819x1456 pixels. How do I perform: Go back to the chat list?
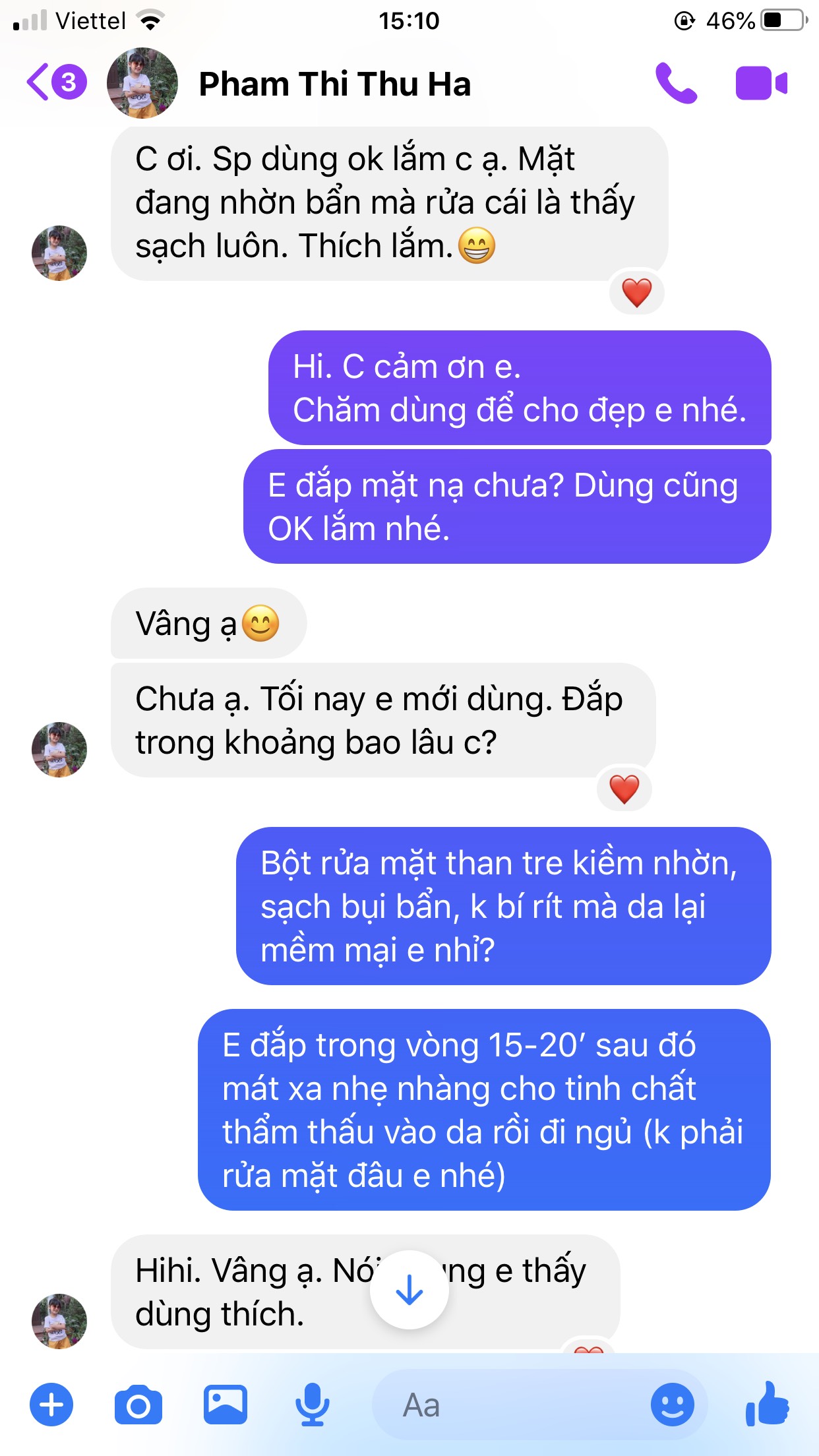55,82
